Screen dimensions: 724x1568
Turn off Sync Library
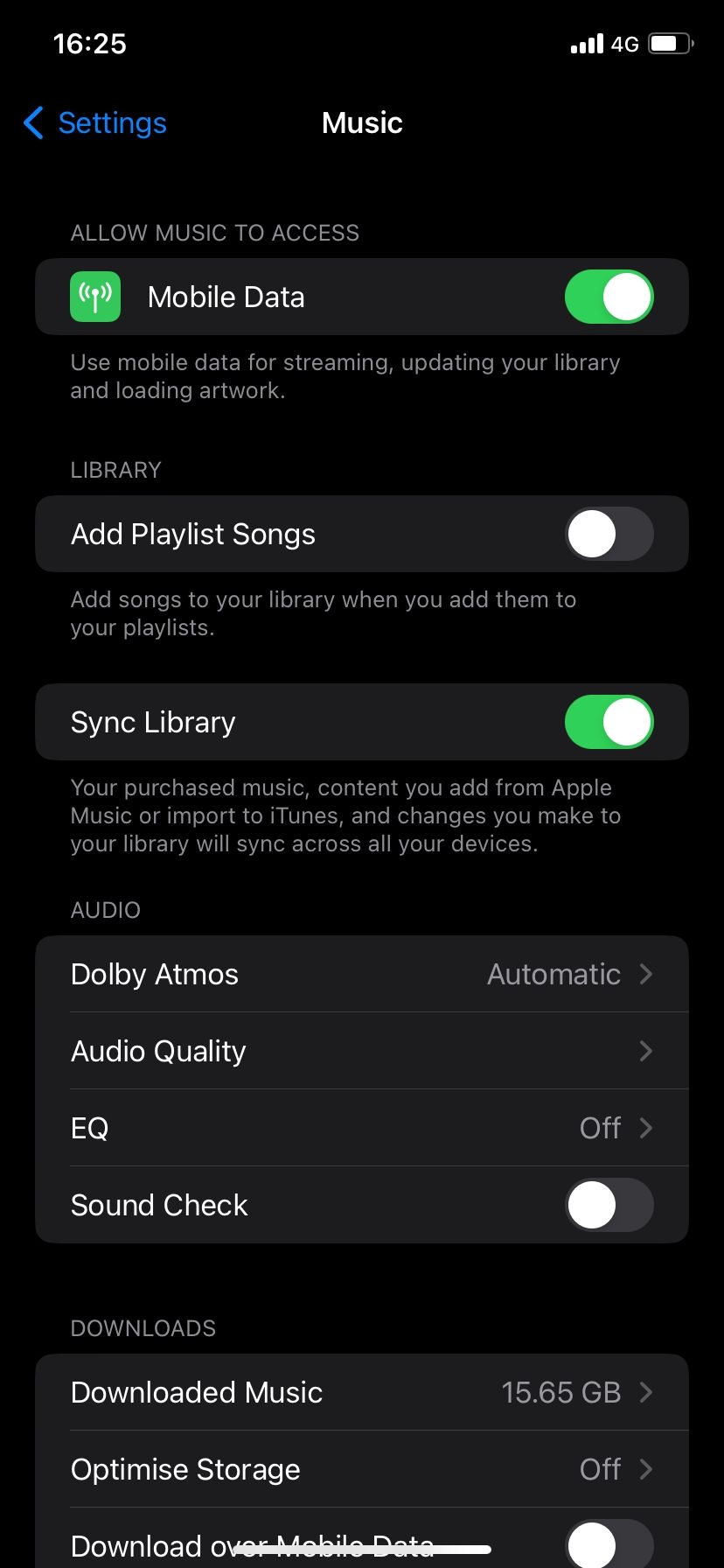click(x=609, y=722)
